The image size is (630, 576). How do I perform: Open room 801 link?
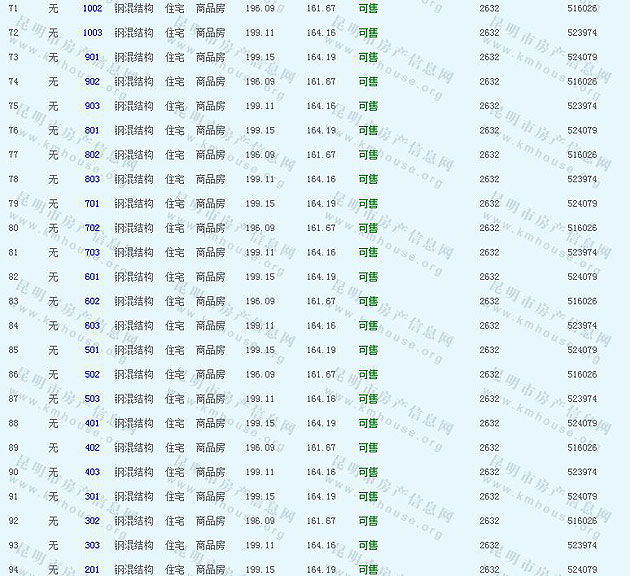coord(92,130)
